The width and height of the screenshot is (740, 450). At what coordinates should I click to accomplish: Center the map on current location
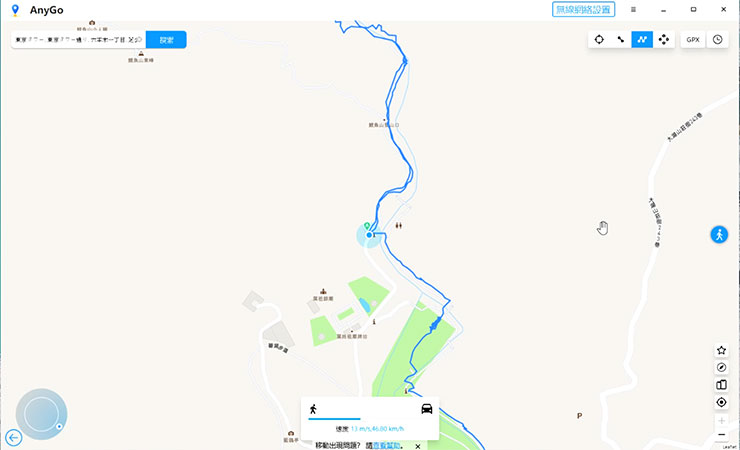pyautogui.click(x=722, y=402)
